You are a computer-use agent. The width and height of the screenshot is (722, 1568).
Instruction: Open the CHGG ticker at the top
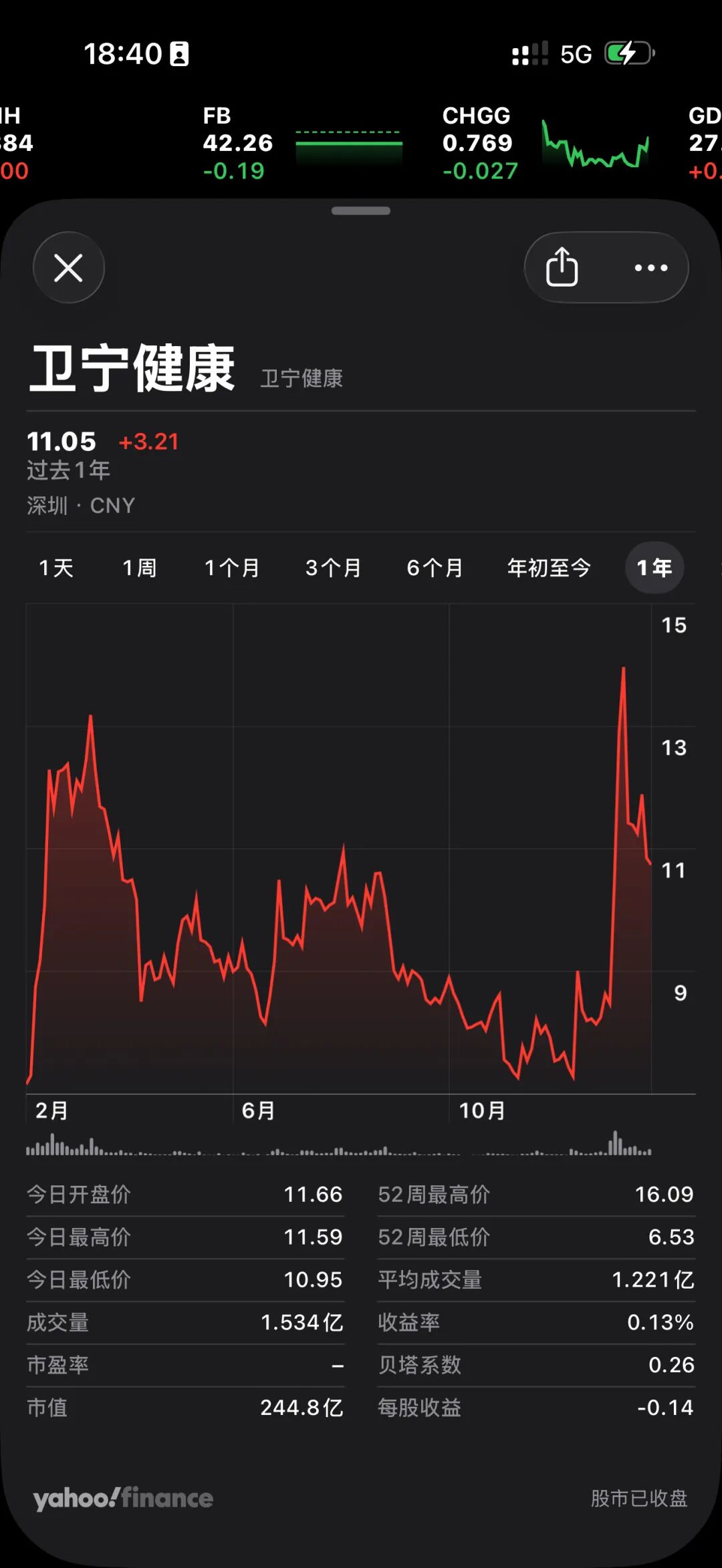tap(545, 143)
